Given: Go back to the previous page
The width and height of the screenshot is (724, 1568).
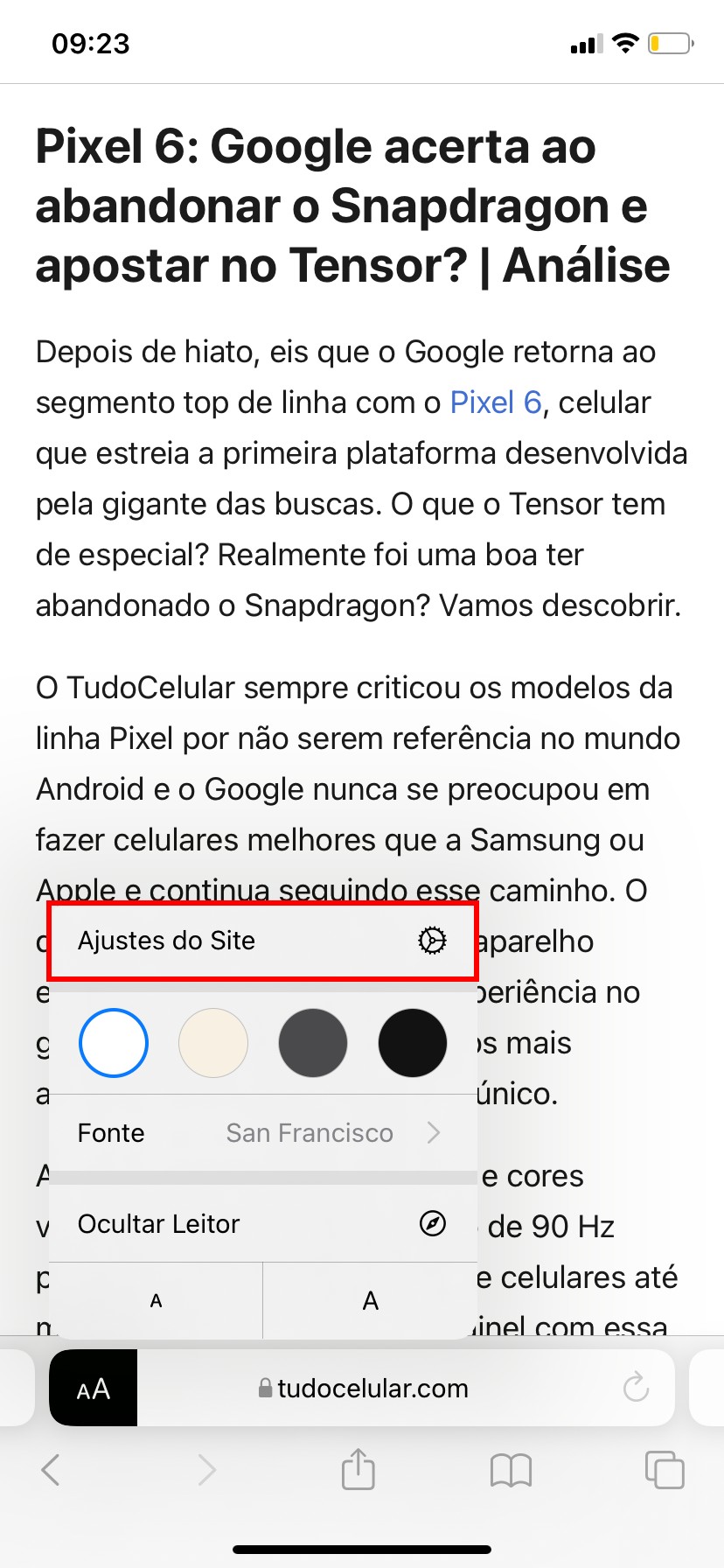Looking at the screenshot, I should coord(51,1470).
